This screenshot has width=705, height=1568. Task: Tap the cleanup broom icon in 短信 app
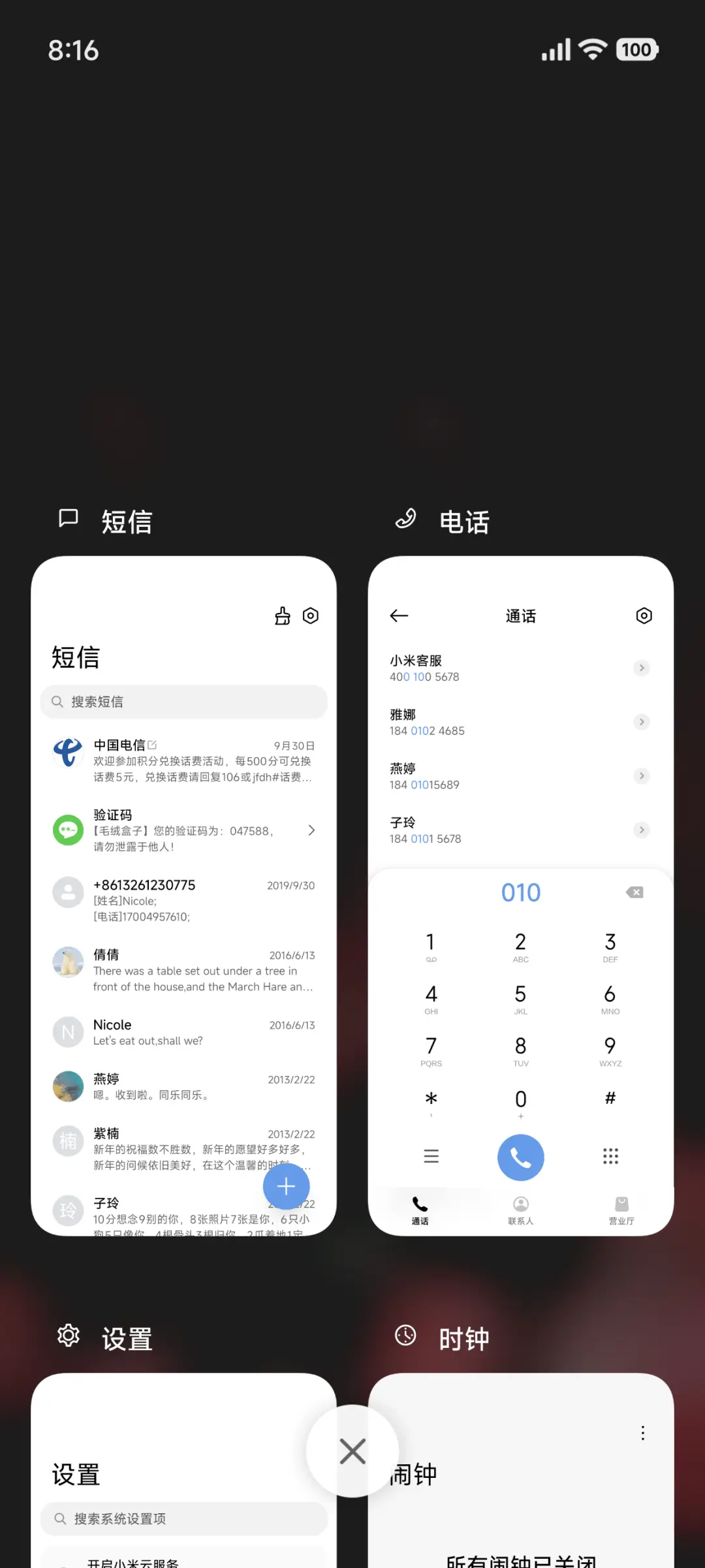pos(282,615)
